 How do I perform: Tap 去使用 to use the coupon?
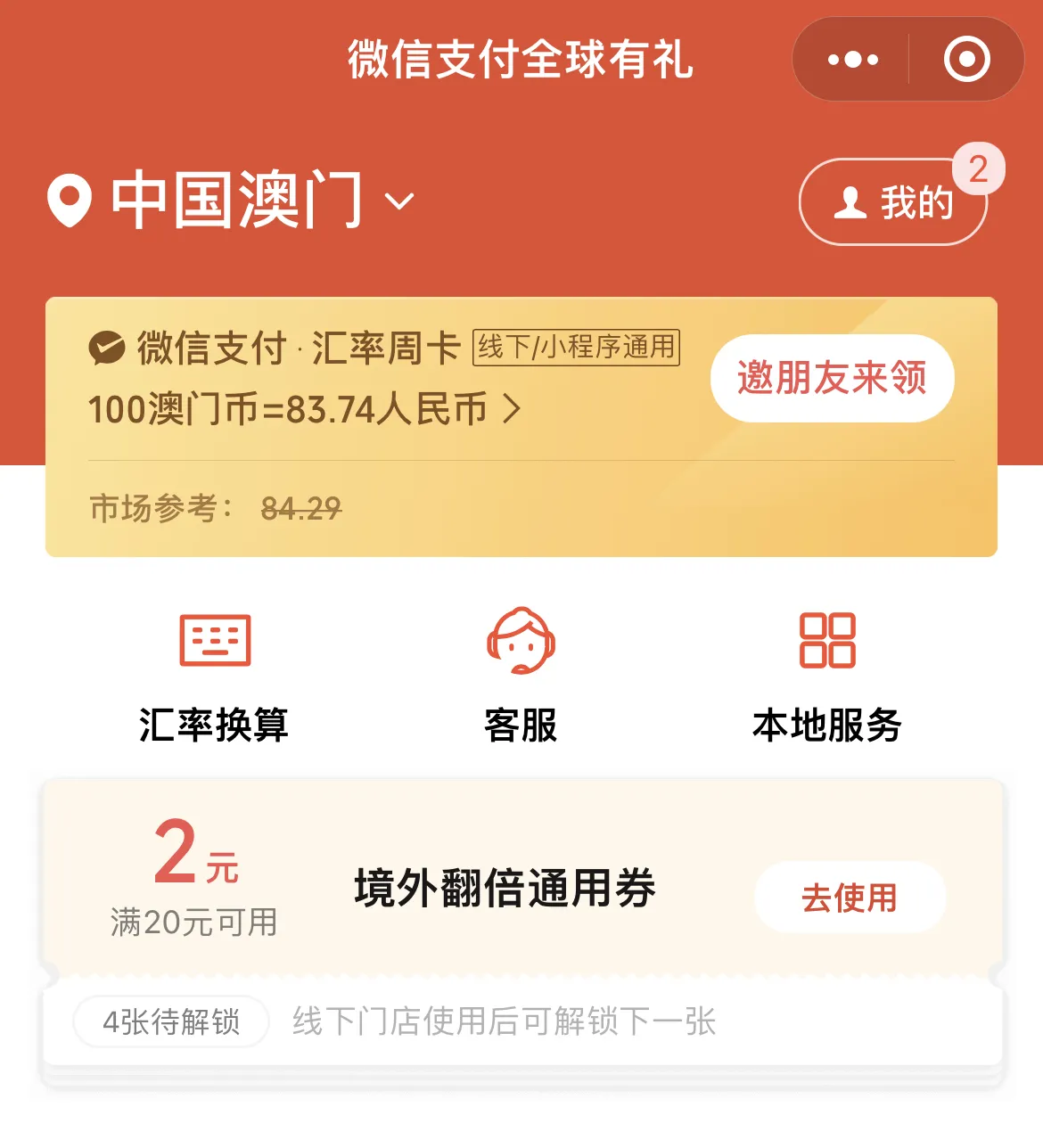850,898
